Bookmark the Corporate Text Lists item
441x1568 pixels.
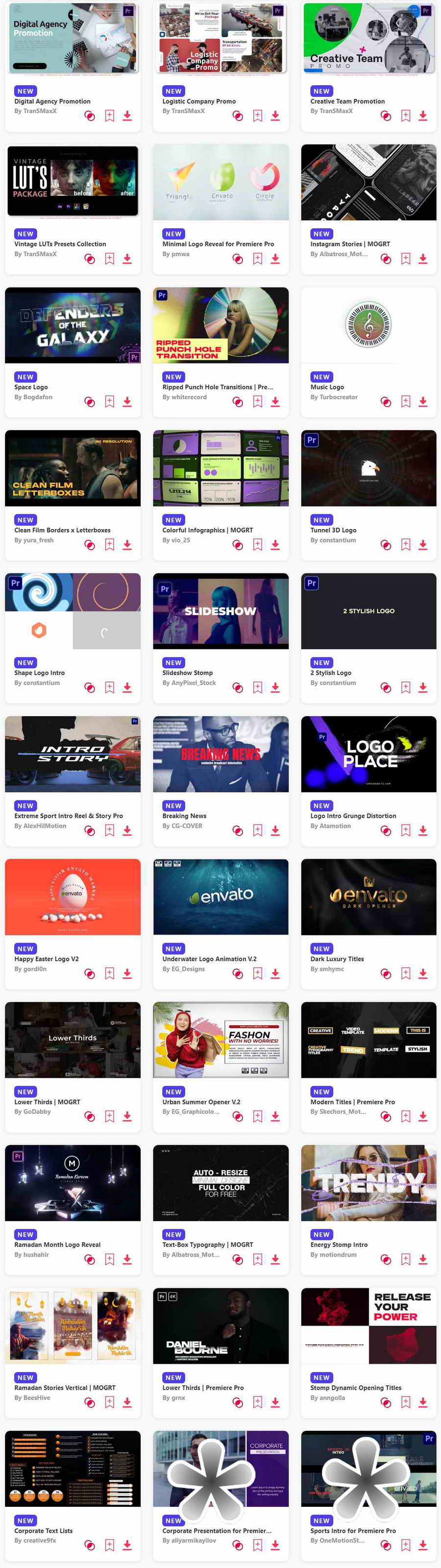[110, 1545]
